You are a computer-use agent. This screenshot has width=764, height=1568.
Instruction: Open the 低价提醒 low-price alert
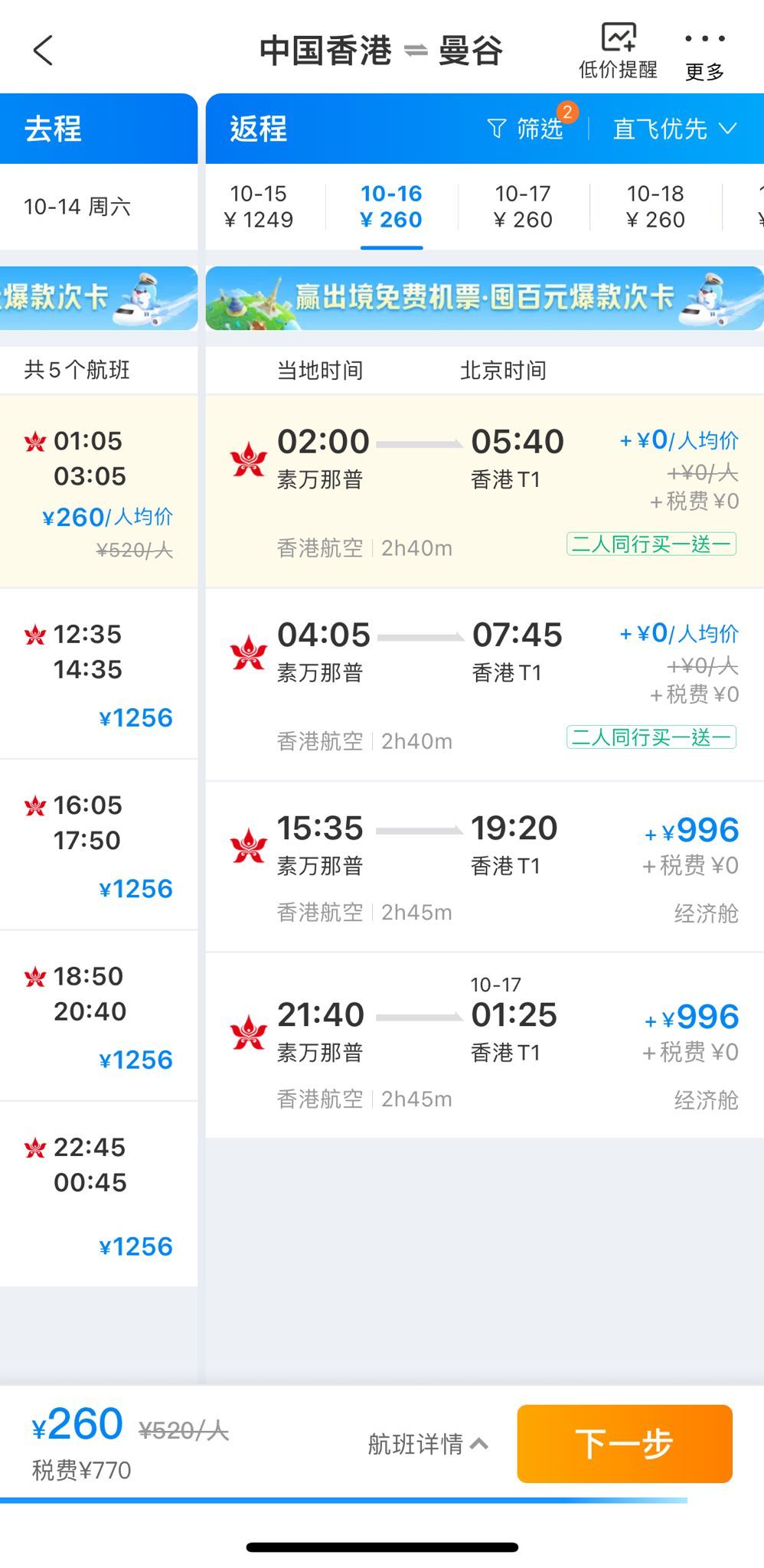tap(618, 51)
